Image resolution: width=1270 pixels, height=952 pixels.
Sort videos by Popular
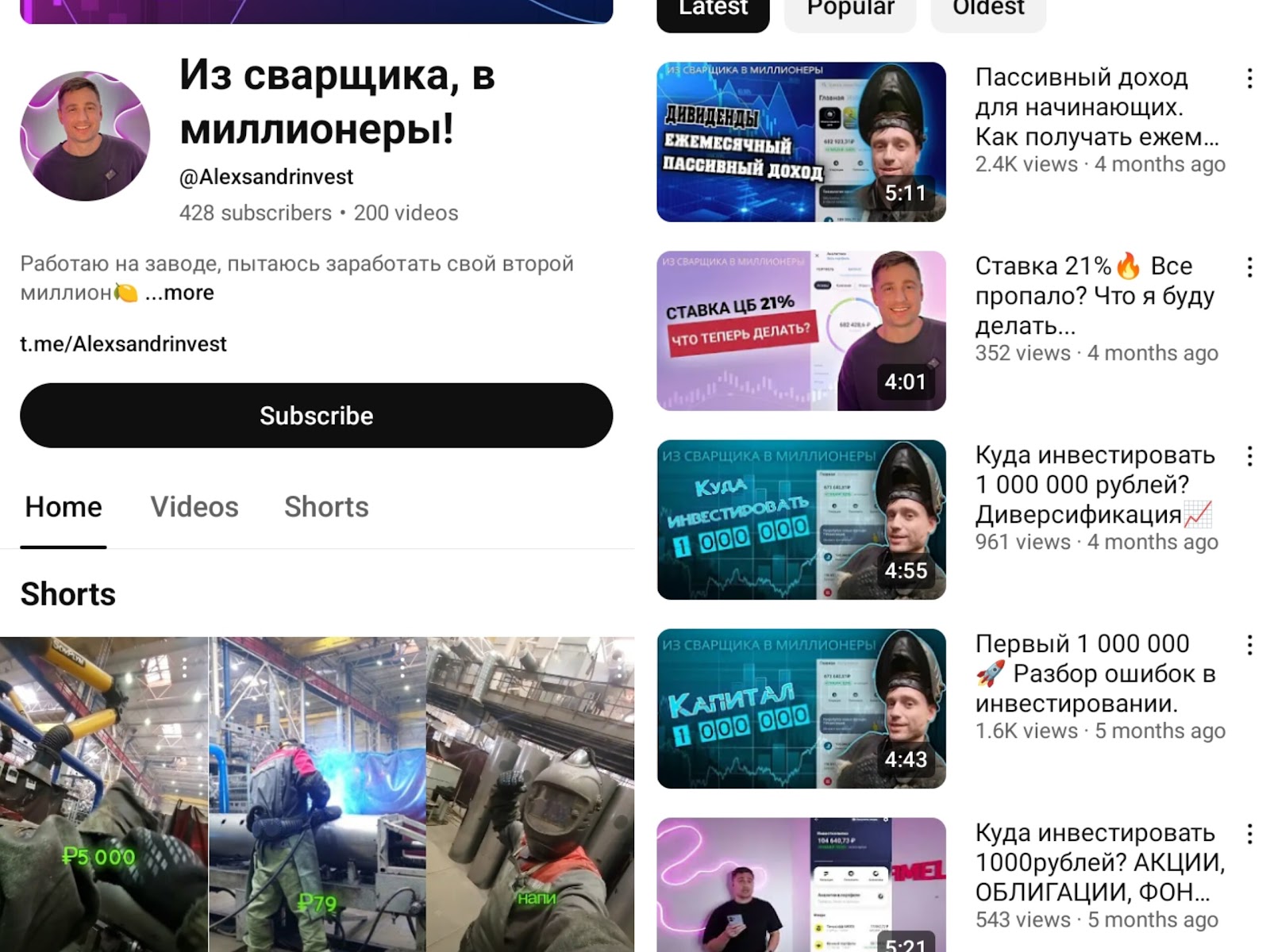click(849, 10)
